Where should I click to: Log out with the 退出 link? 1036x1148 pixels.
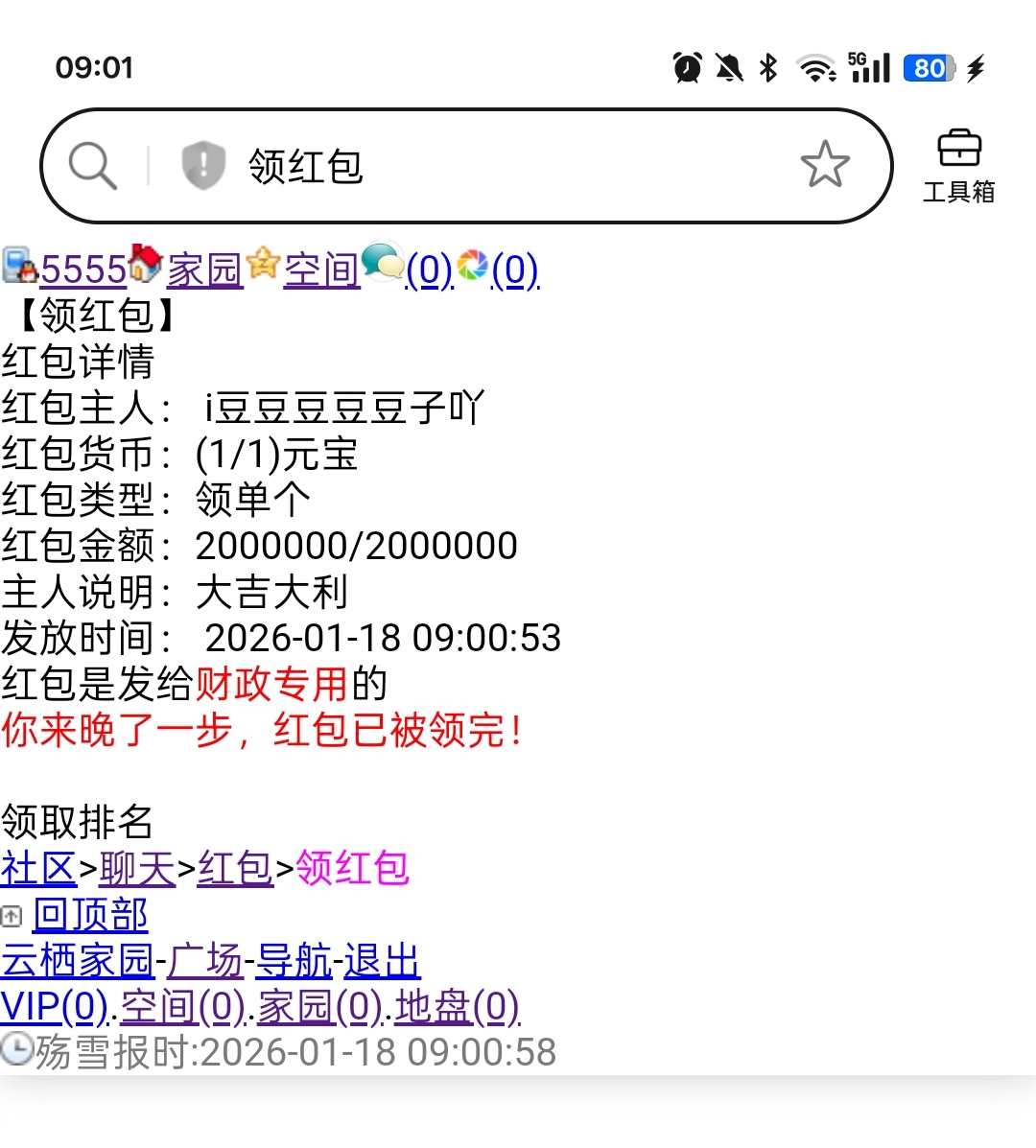pos(382,960)
